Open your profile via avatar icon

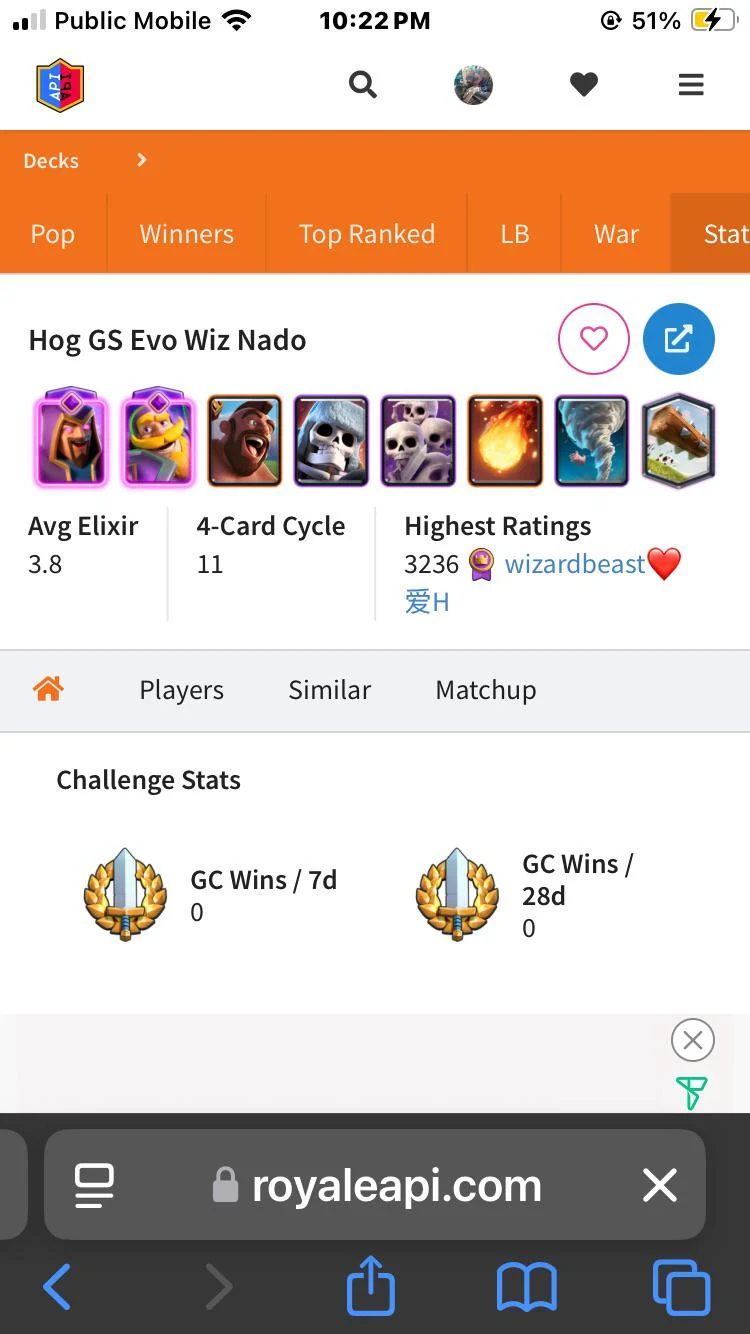tap(473, 85)
